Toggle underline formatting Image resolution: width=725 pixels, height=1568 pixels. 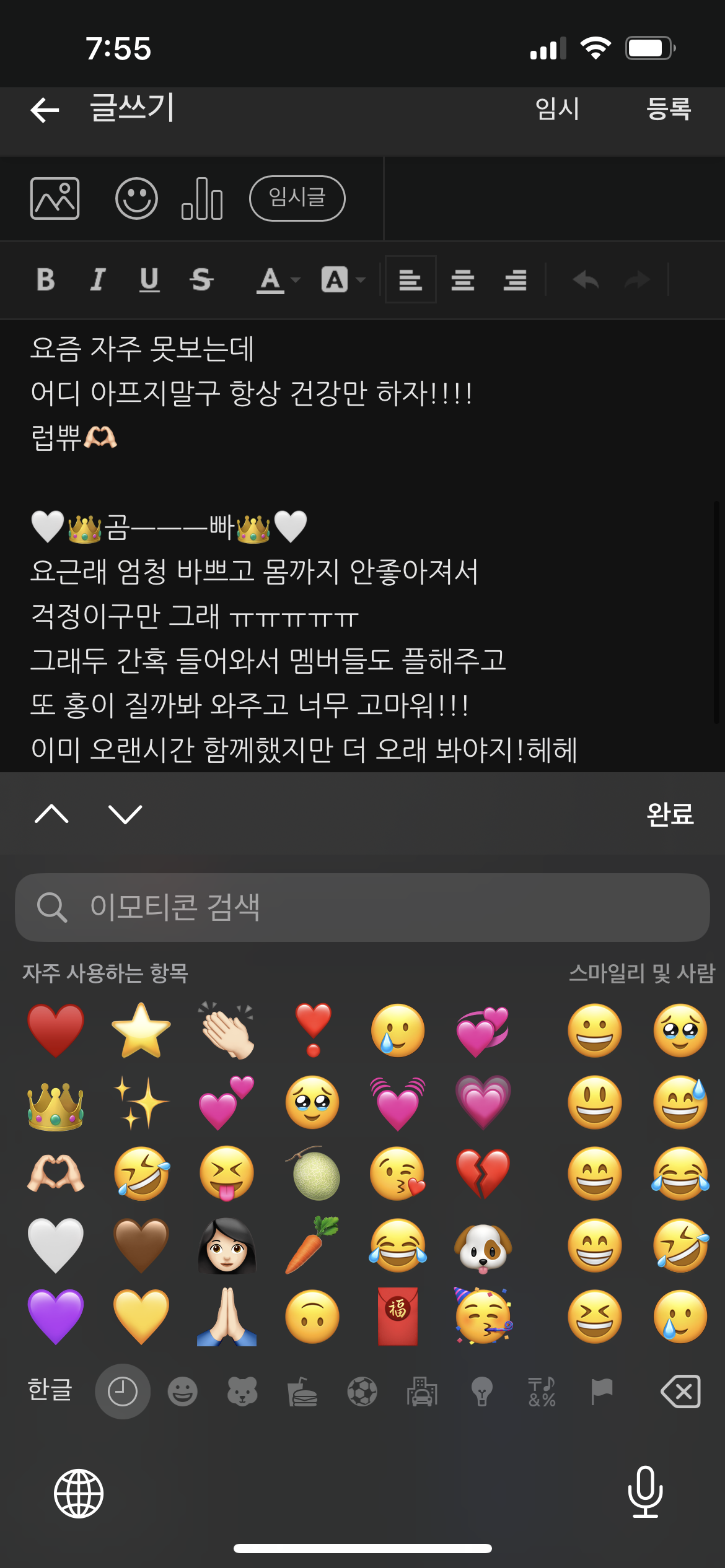pos(149,280)
